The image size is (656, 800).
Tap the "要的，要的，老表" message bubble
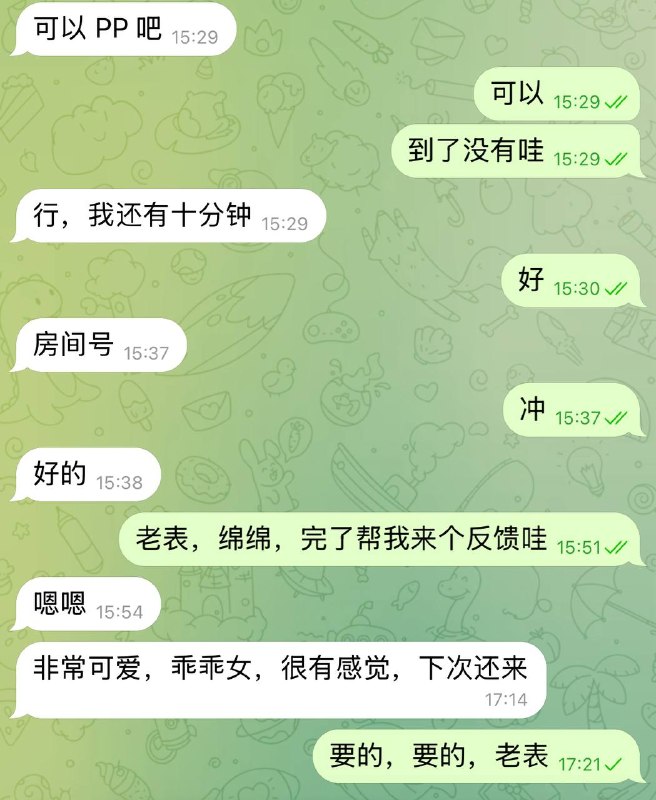pyautogui.click(x=478, y=757)
